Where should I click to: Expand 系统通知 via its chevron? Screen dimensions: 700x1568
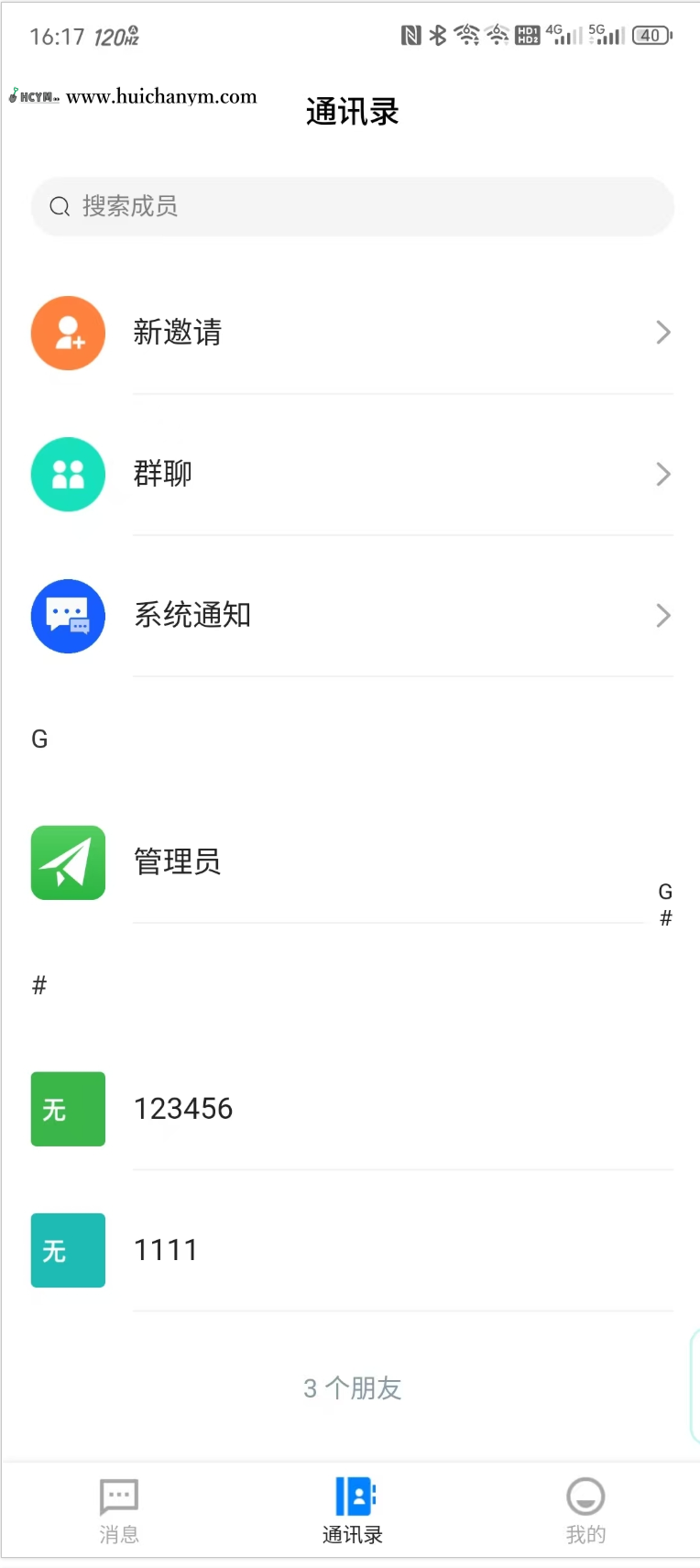662,616
